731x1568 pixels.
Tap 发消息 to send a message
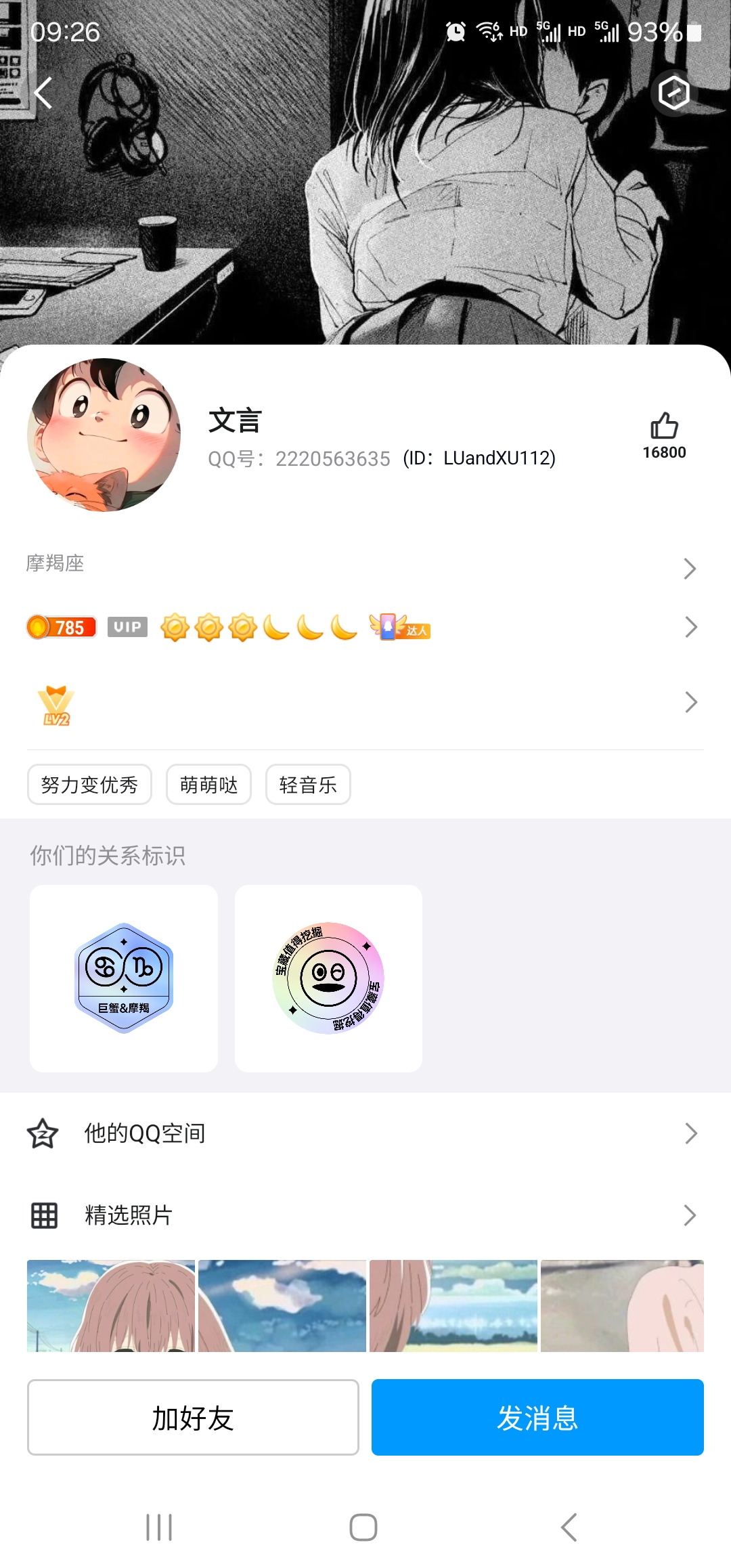(x=537, y=1417)
